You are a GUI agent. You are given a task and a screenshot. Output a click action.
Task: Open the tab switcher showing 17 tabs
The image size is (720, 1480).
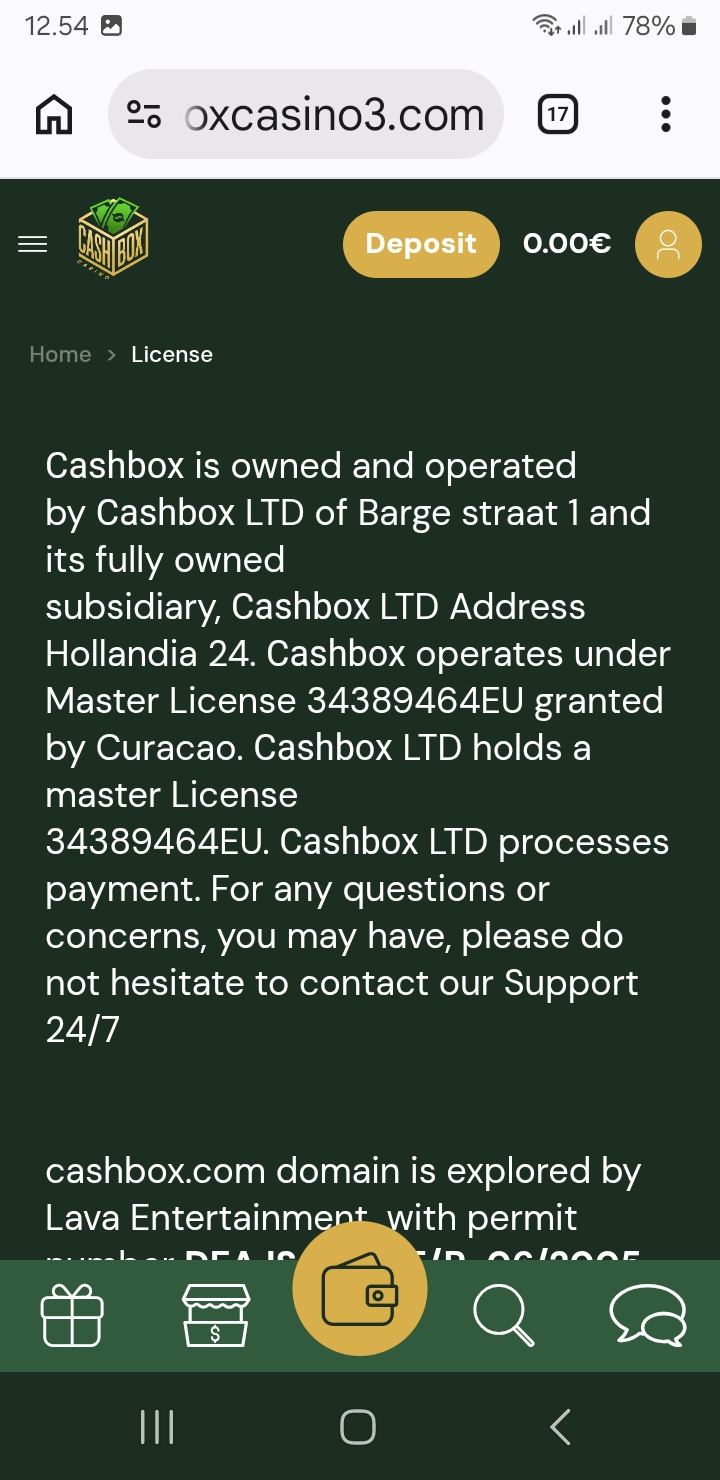tap(557, 115)
